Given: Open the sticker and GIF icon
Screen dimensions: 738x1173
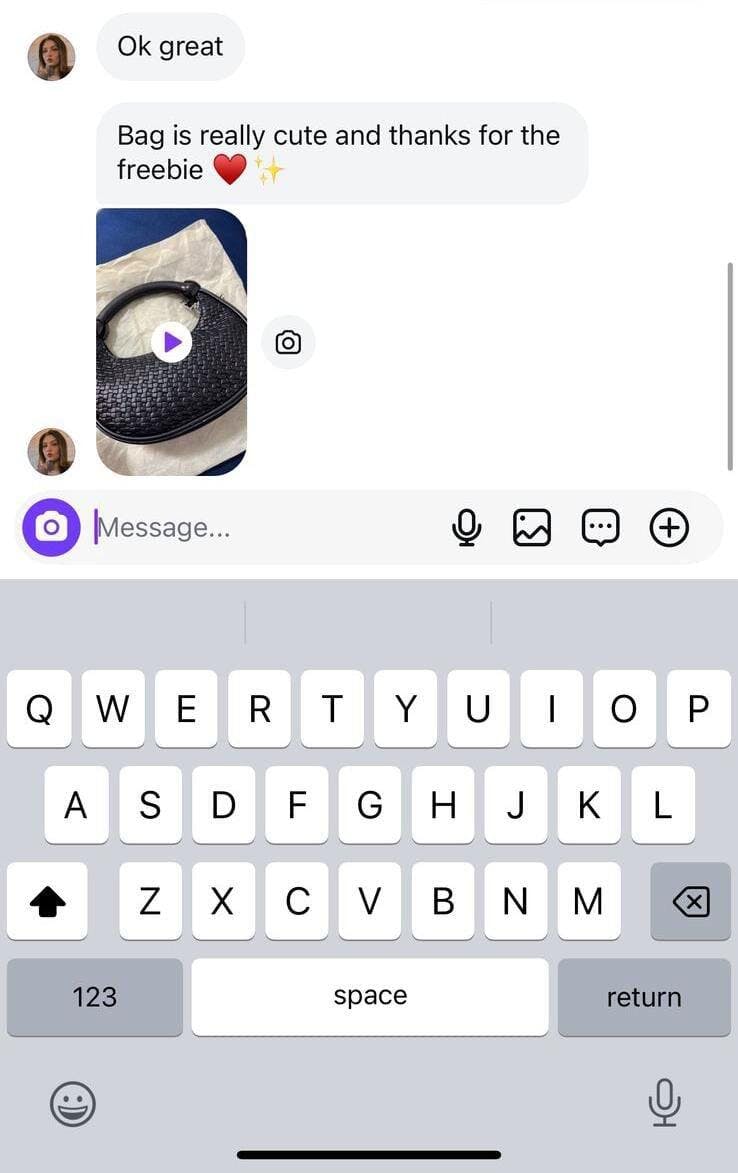Looking at the screenshot, I should tap(600, 527).
